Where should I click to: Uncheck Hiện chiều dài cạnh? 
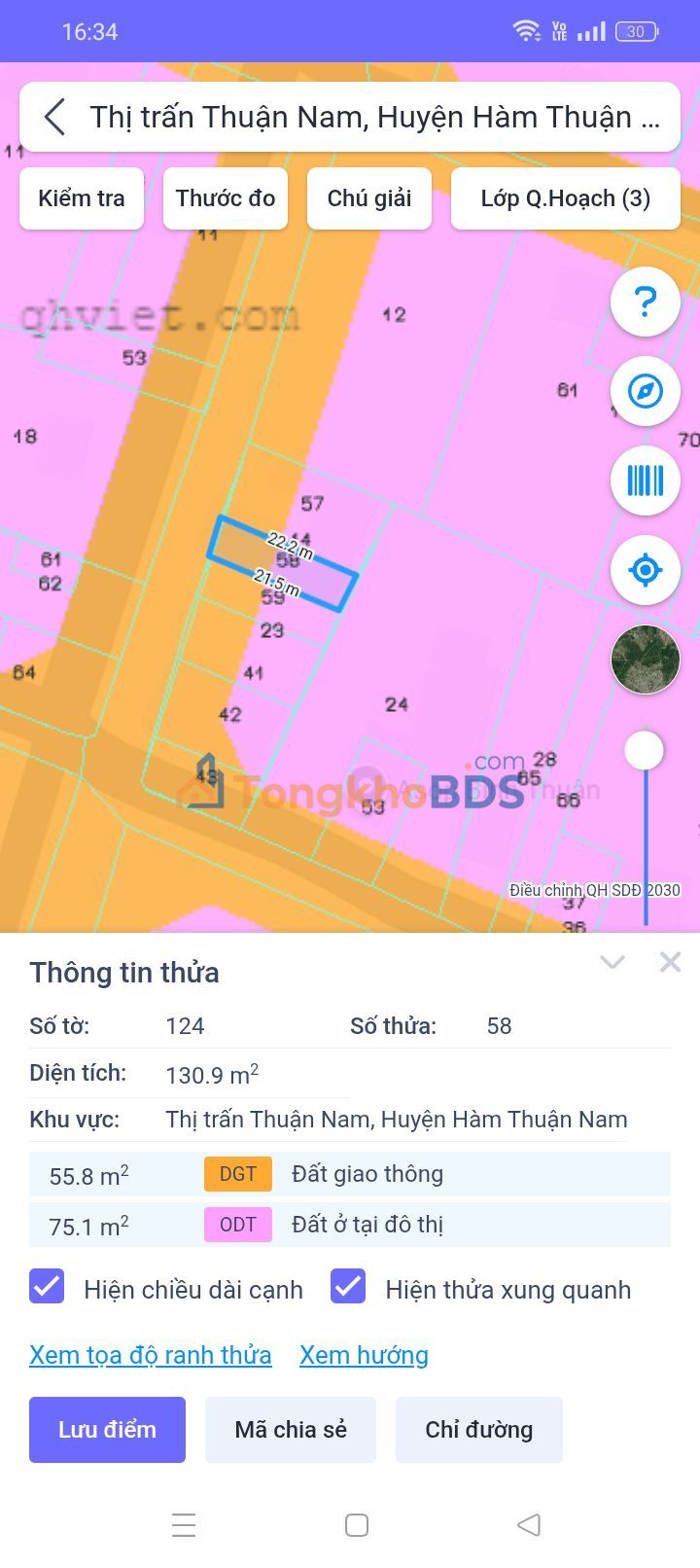coord(47,1288)
